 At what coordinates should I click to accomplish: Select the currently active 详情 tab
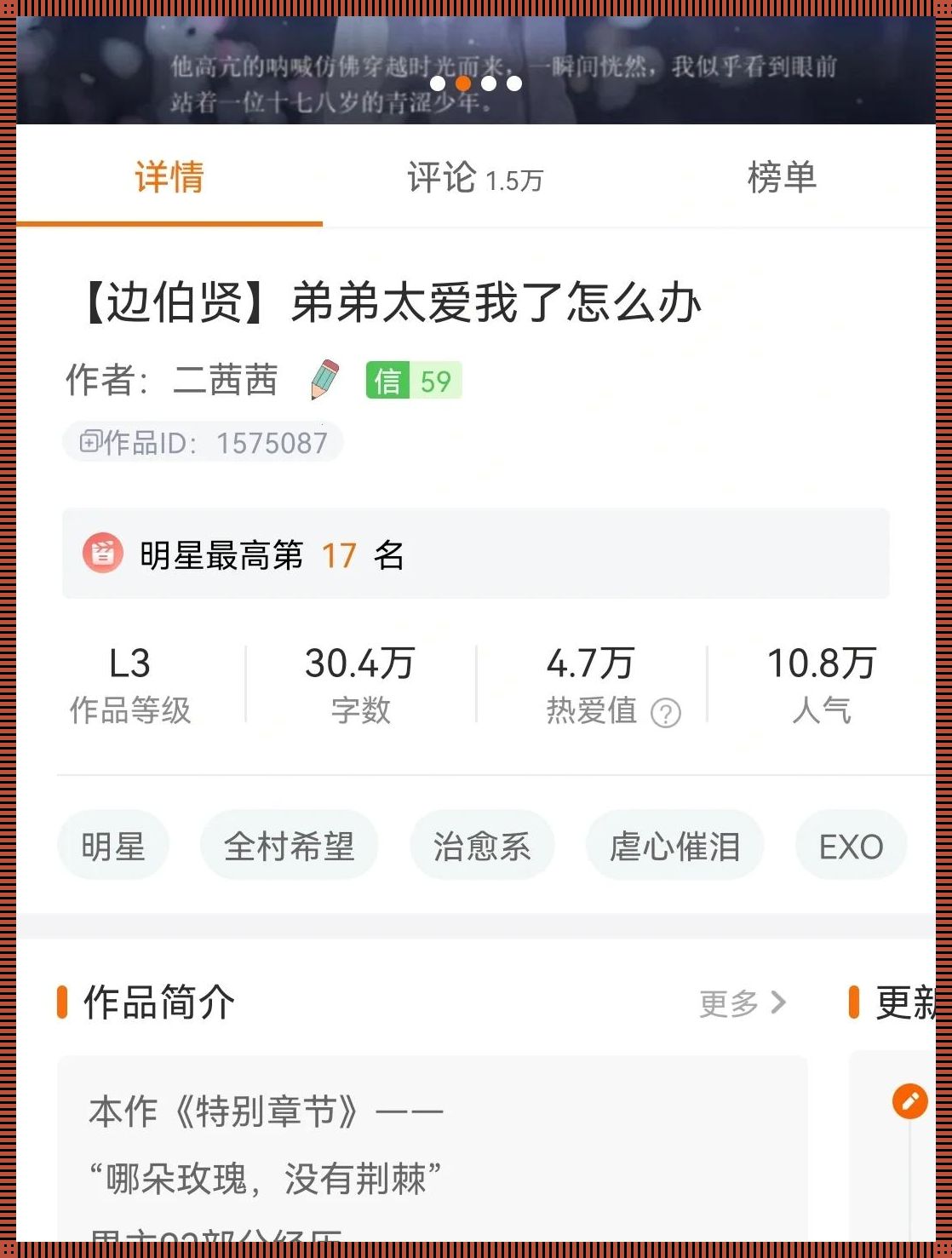coord(169,178)
